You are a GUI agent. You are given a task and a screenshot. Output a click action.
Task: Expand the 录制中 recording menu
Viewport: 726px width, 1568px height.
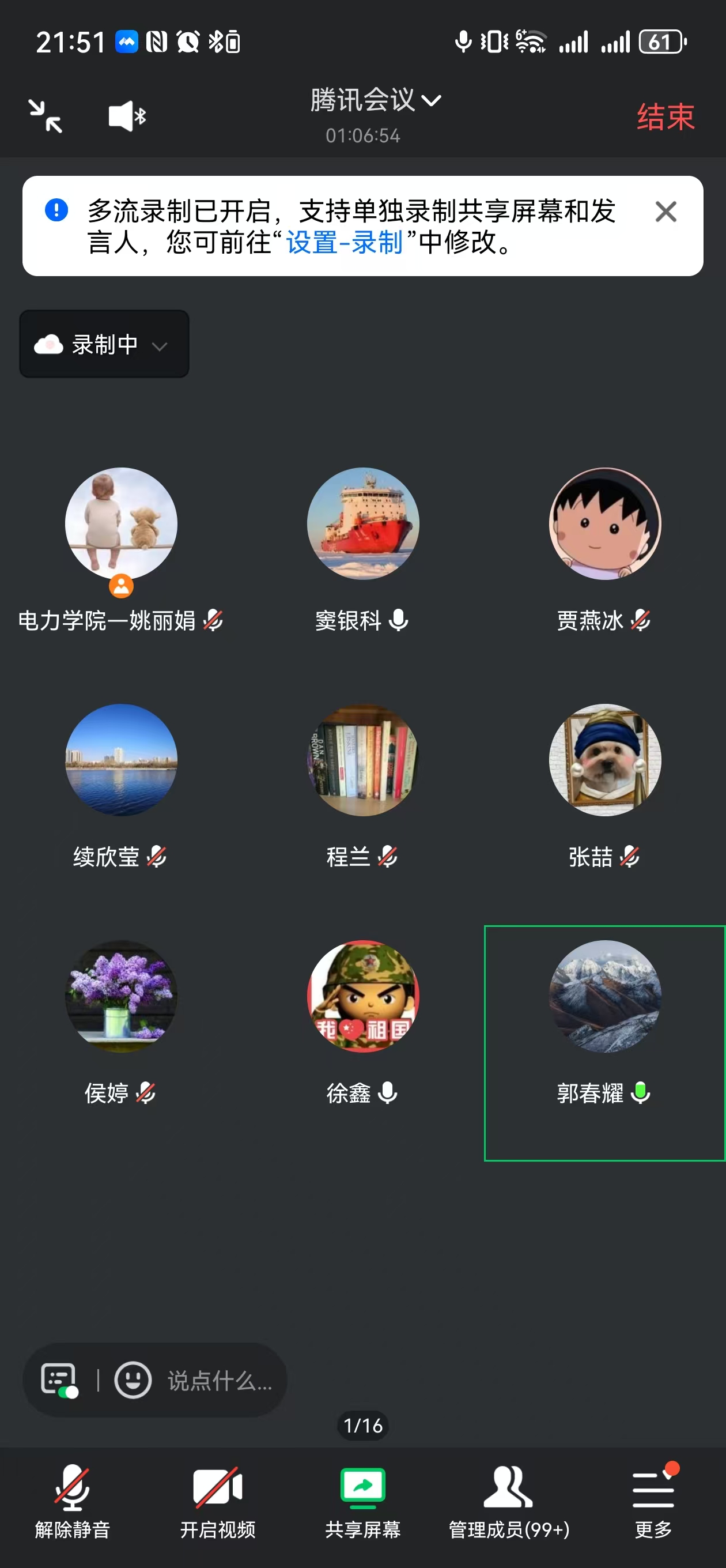coord(104,345)
